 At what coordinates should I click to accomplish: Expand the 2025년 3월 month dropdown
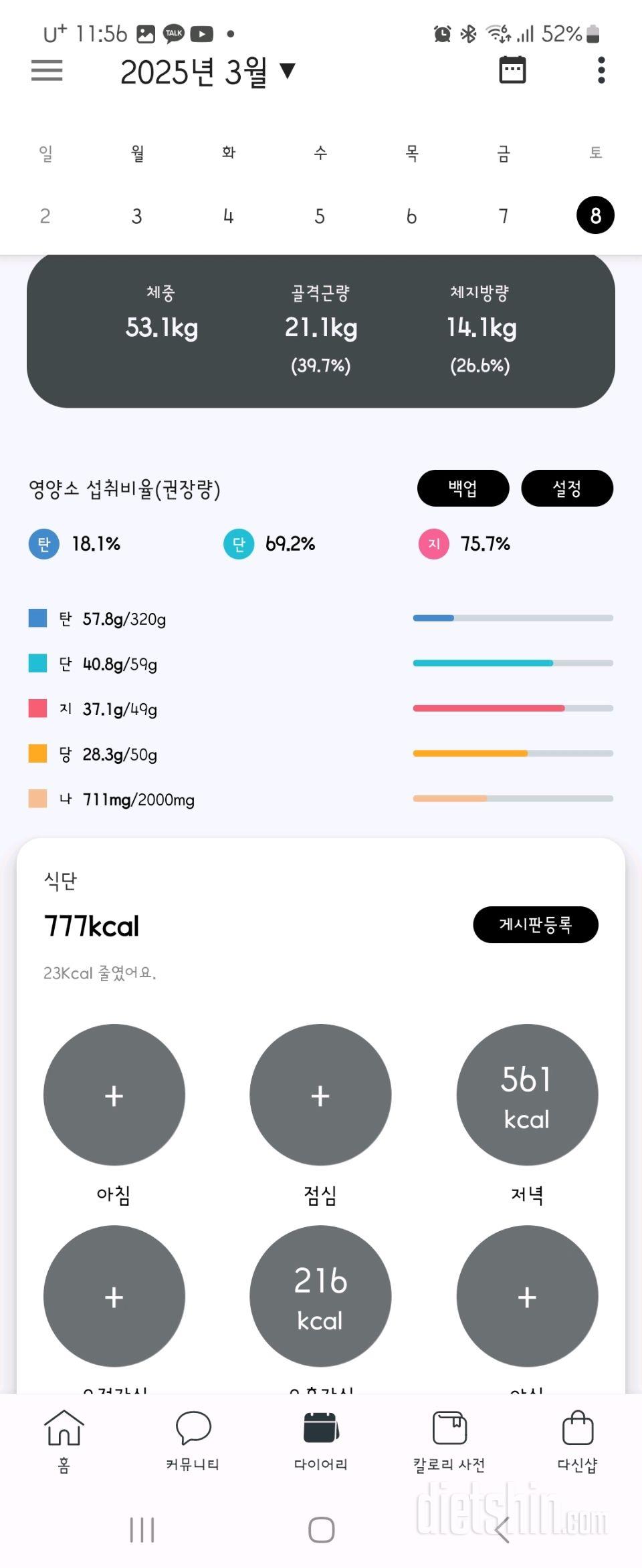[207, 72]
